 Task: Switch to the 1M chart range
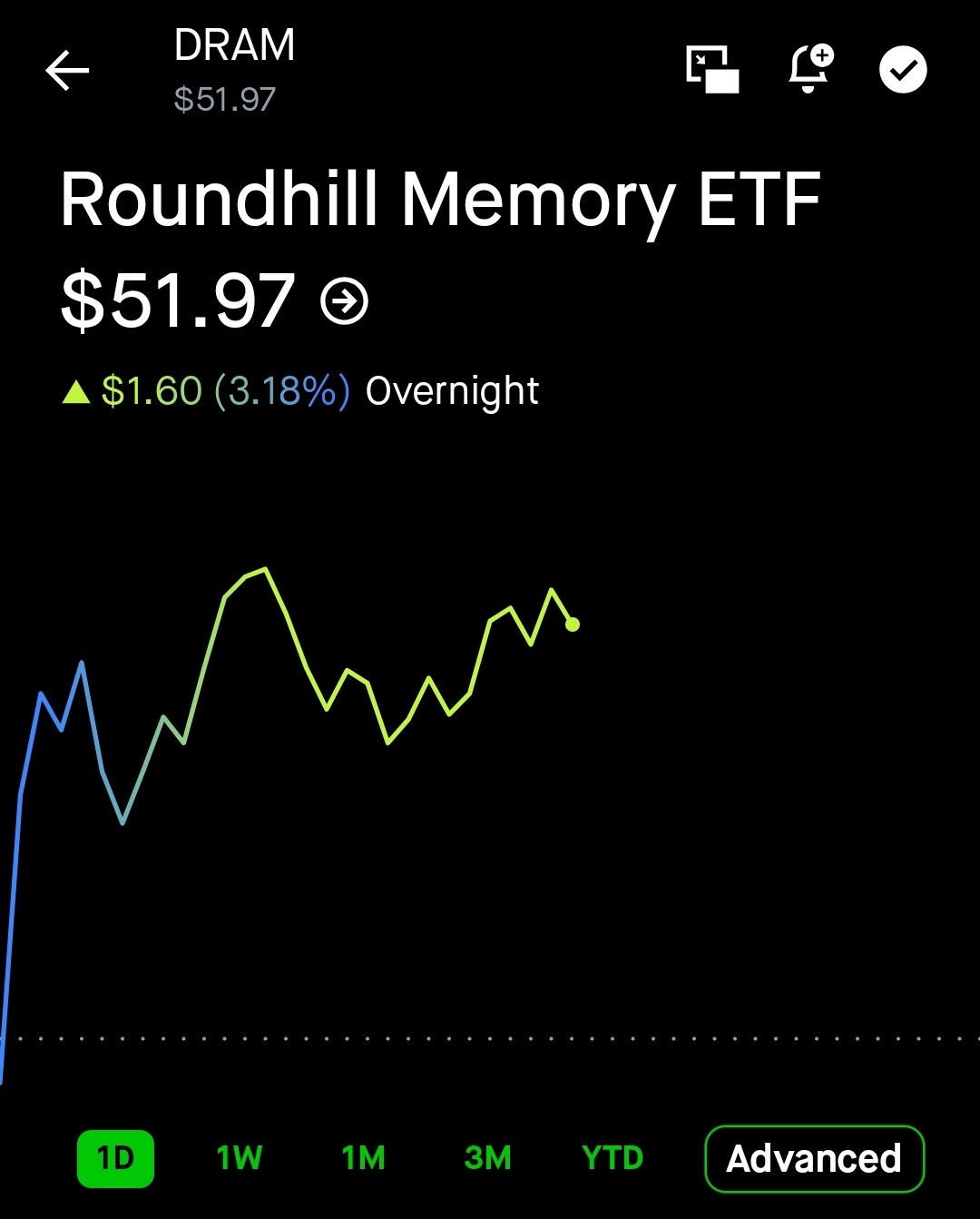click(363, 1158)
